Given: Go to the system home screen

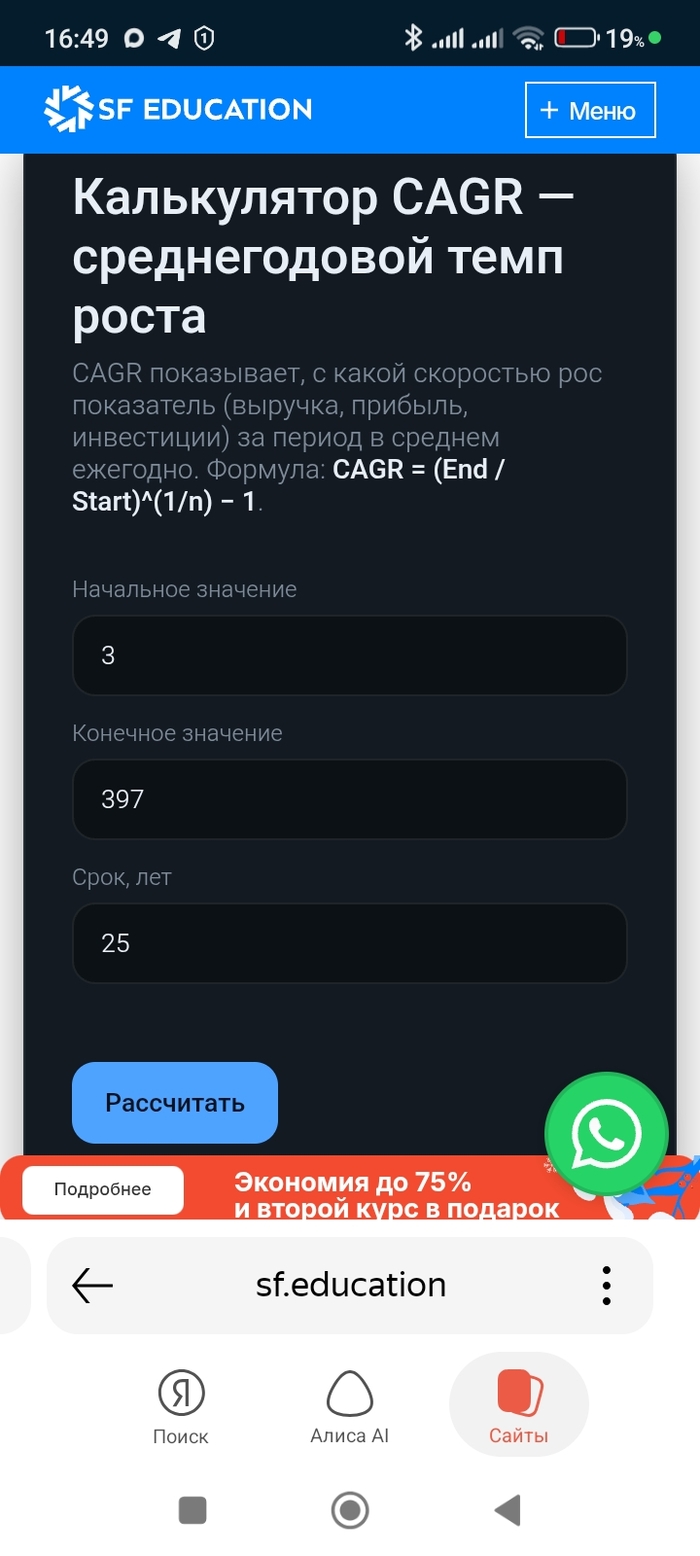Looking at the screenshot, I should point(349,1510).
